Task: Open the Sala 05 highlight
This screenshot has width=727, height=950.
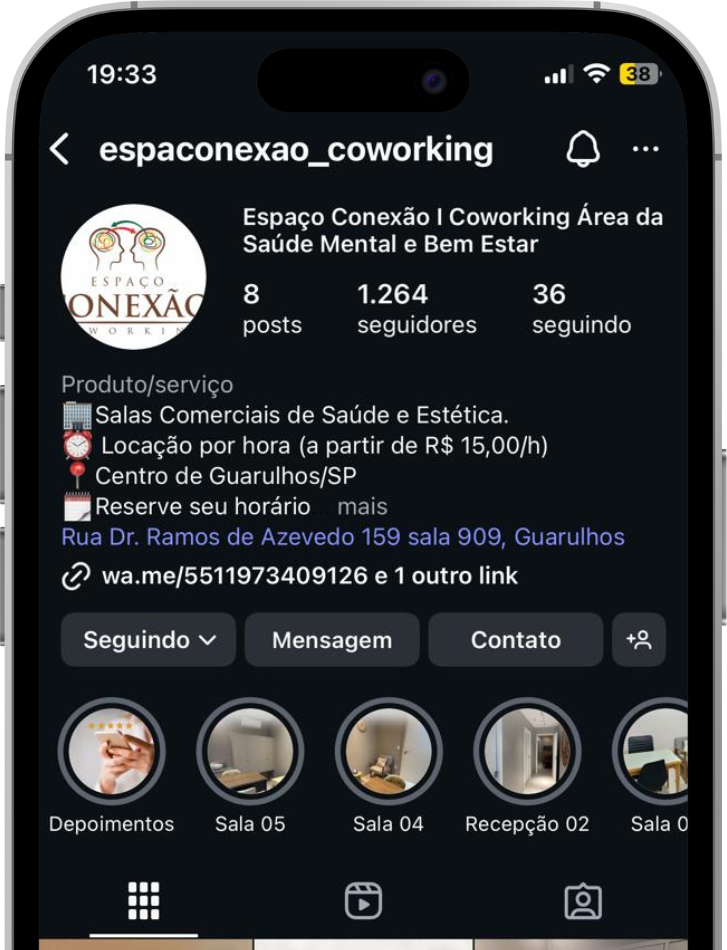Action: (x=249, y=751)
